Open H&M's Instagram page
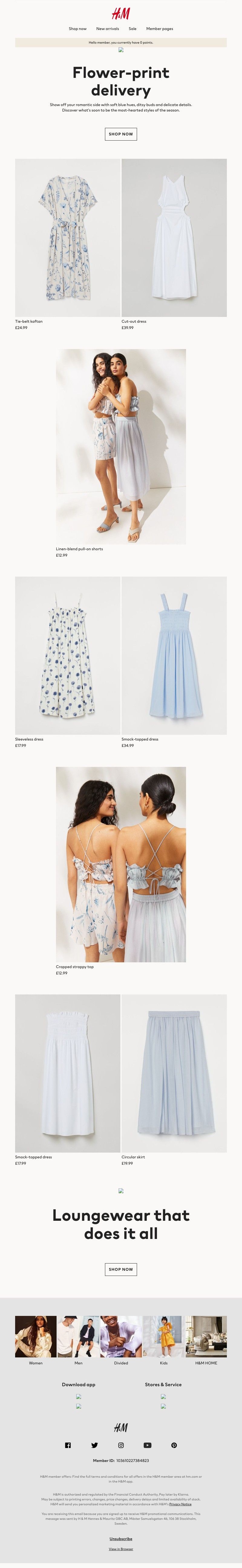The width and height of the screenshot is (242, 1568). click(121, 1445)
